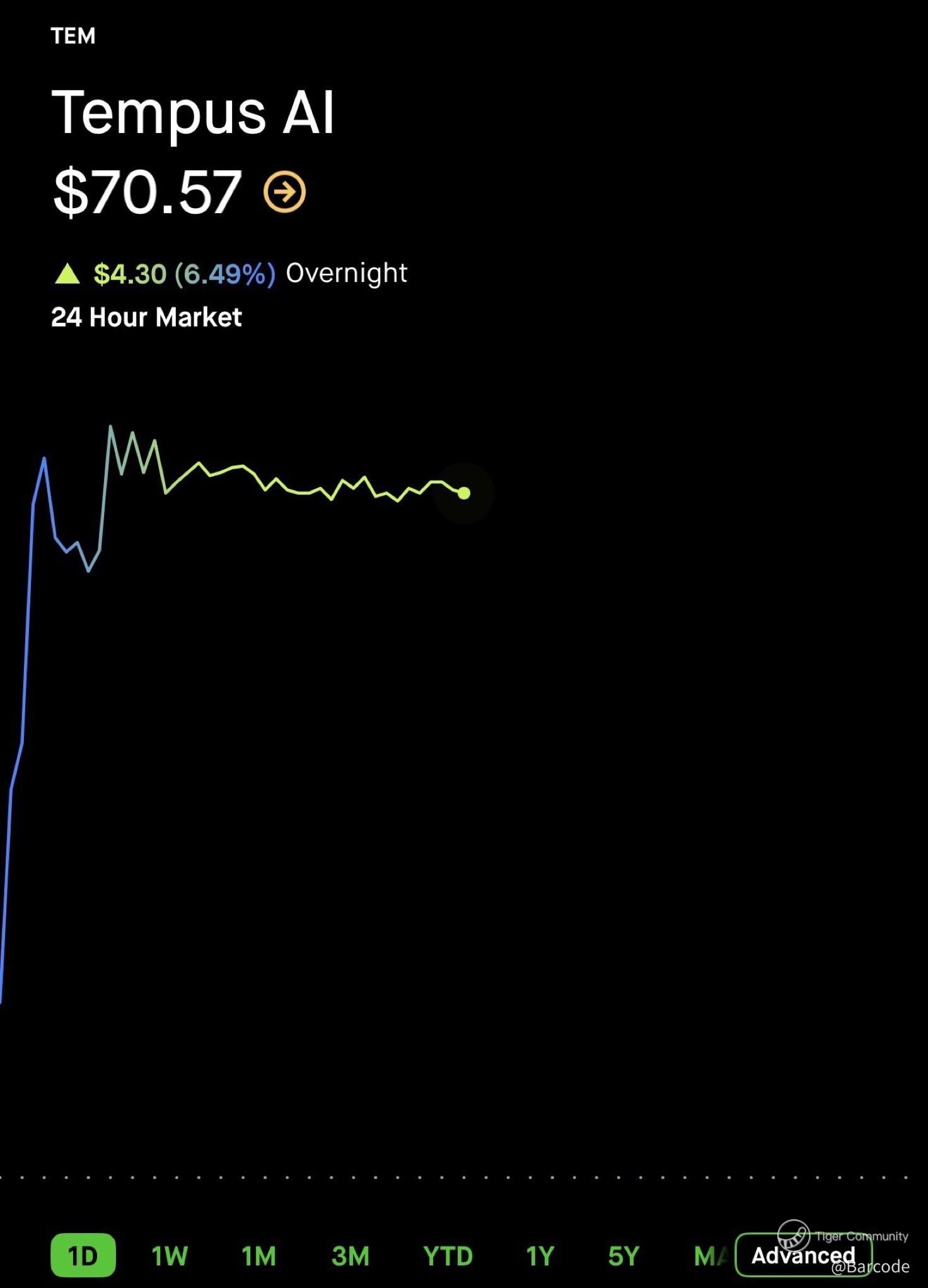Tap the orange arrow beside the price
The height and width of the screenshot is (1288, 928).
click(284, 192)
